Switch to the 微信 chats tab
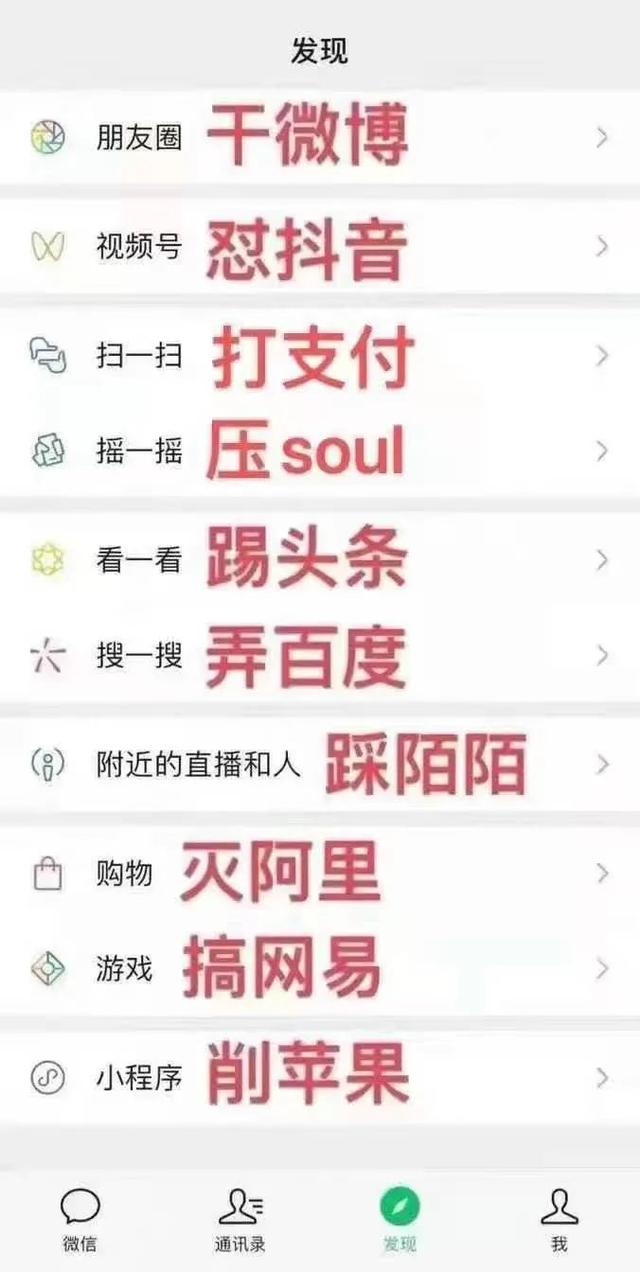Screen dimensions: 640x1272 tap(80, 1220)
